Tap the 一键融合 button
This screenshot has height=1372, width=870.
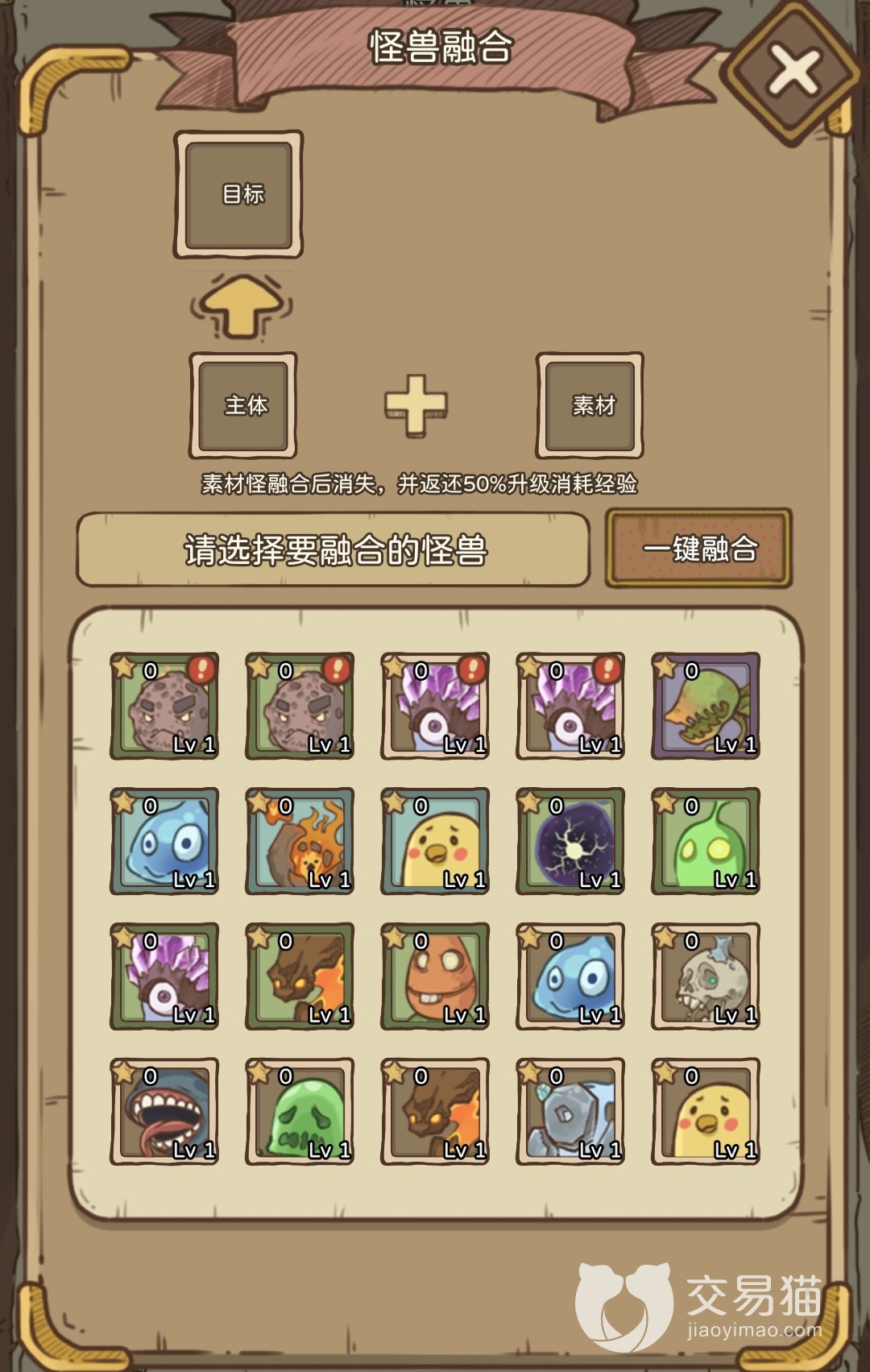[699, 549]
